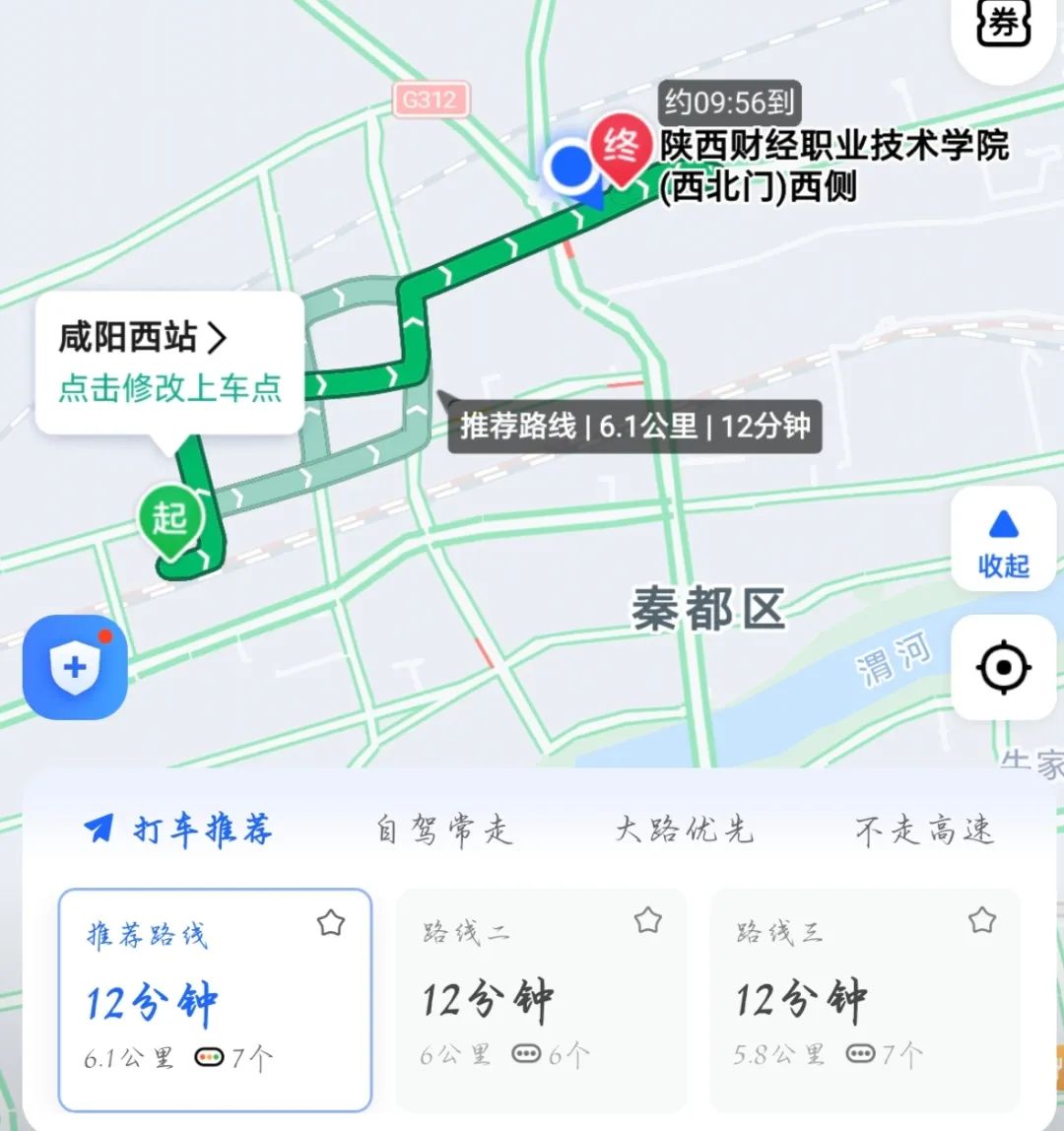
Task: Star the 路线三 route
Action: 981,921
